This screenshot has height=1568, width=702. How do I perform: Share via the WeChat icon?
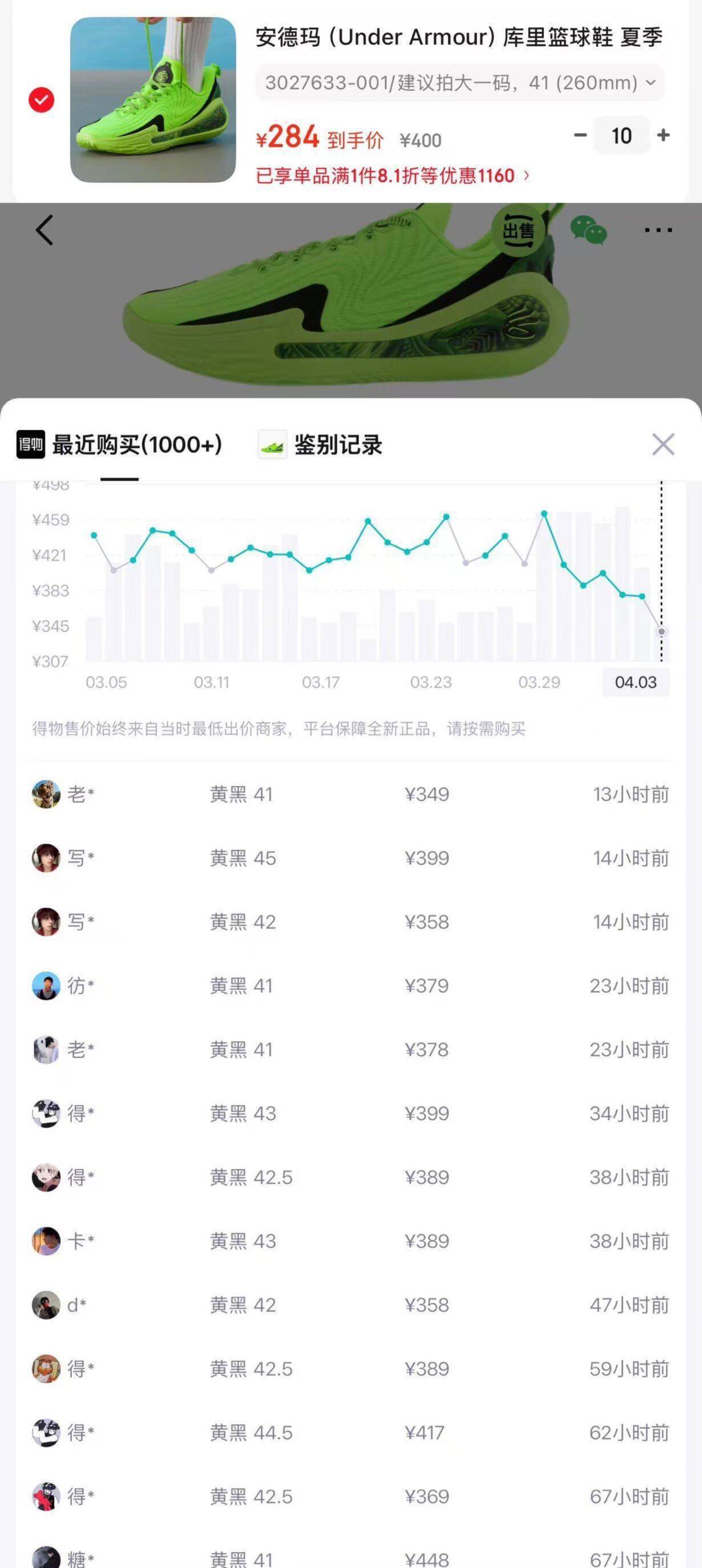tap(588, 230)
